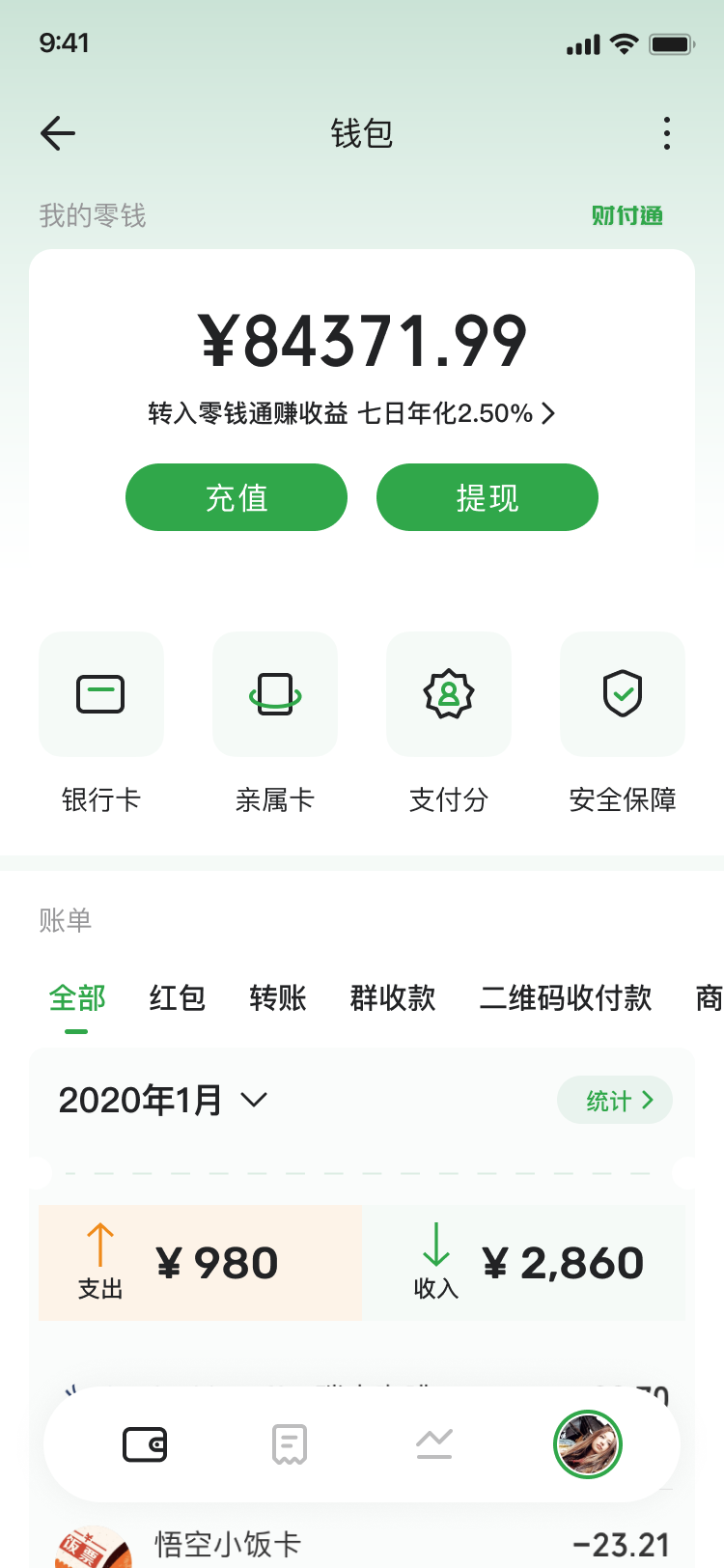Select the bills receipt icon in bottom bar

click(290, 1444)
